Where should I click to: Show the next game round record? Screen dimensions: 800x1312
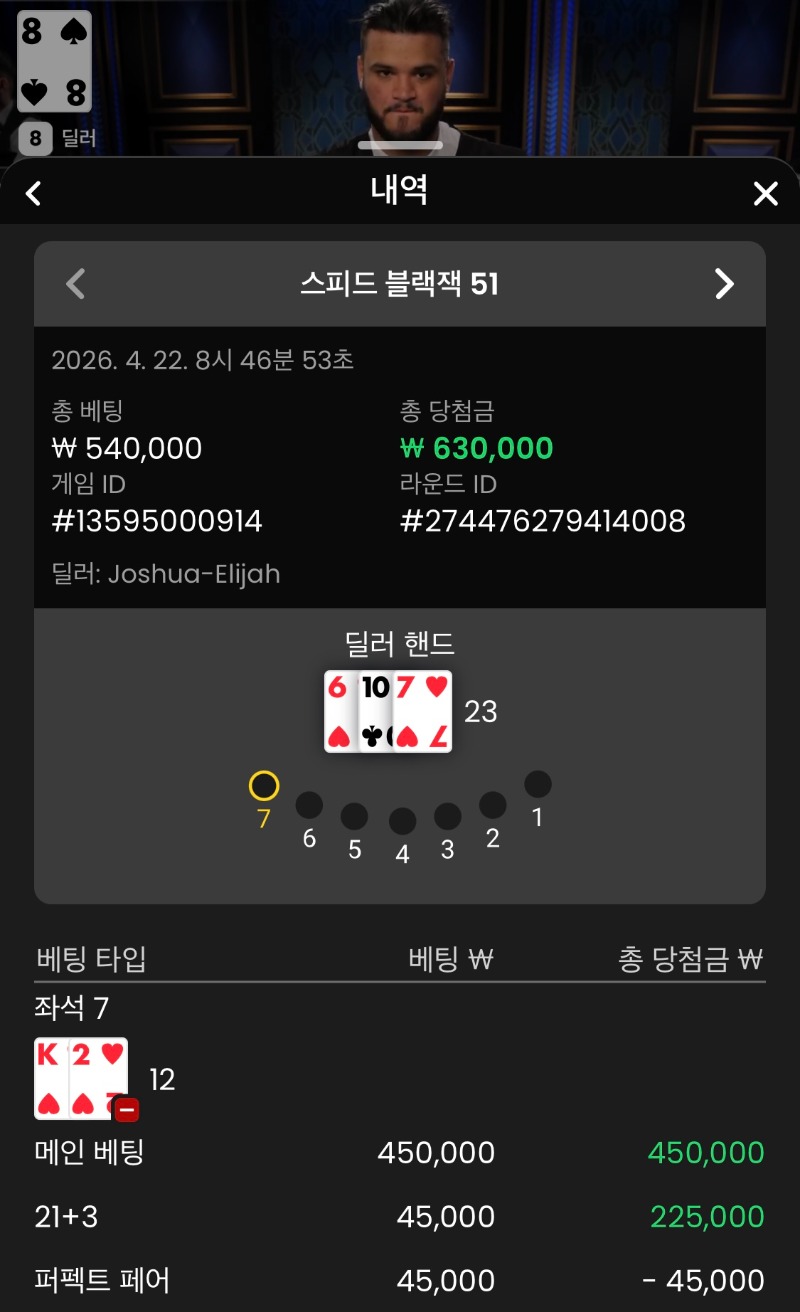(x=724, y=284)
